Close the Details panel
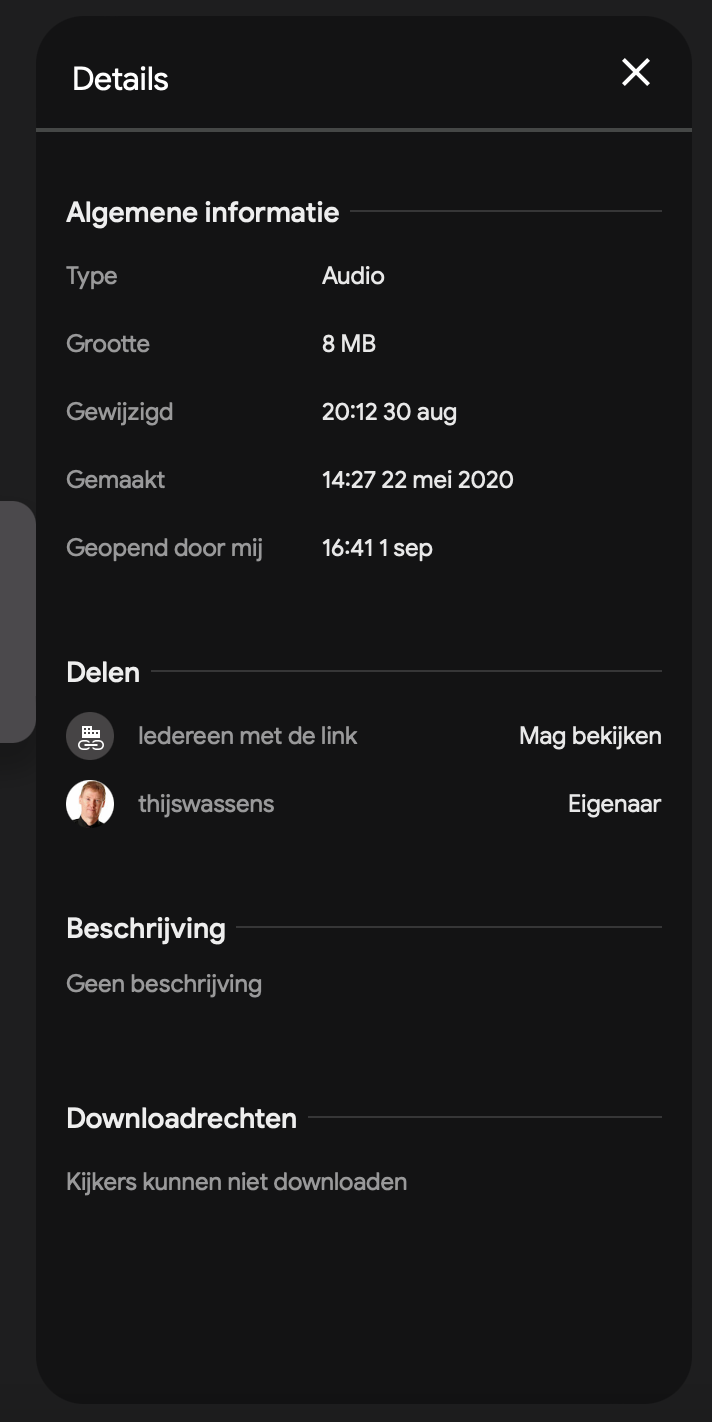Image resolution: width=712 pixels, height=1422 pixels. (x=636, y=72)
